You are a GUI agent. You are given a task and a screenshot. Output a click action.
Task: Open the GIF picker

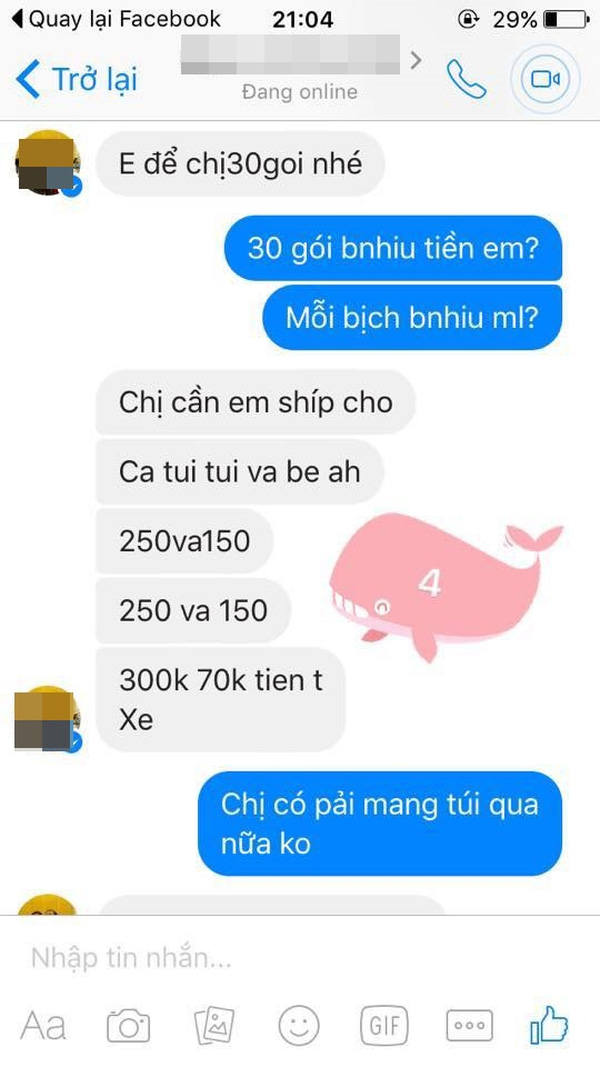[x=385, y=1025]
